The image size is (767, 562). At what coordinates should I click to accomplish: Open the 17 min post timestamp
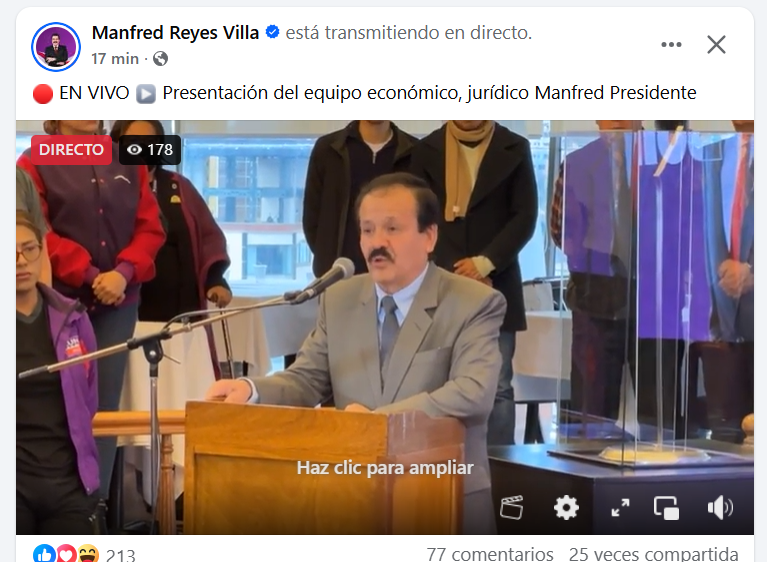point(115,58)
